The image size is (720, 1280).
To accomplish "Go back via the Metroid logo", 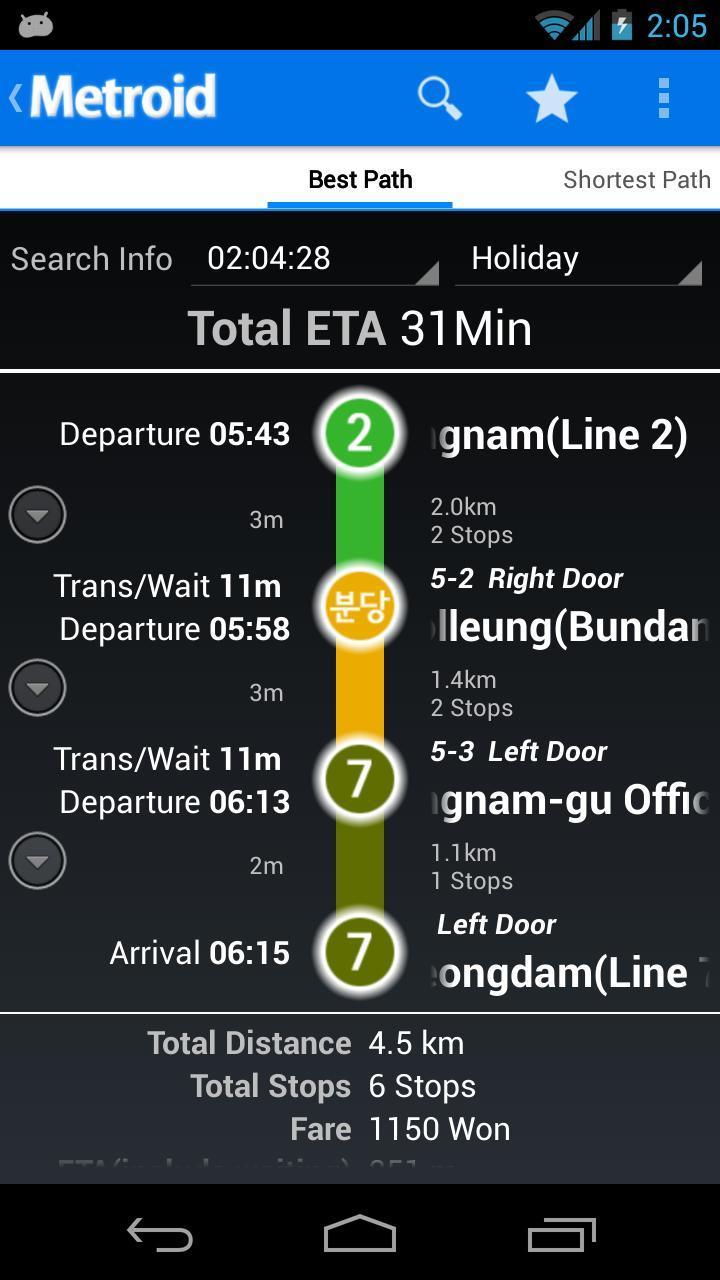I will tap(112, 98).
